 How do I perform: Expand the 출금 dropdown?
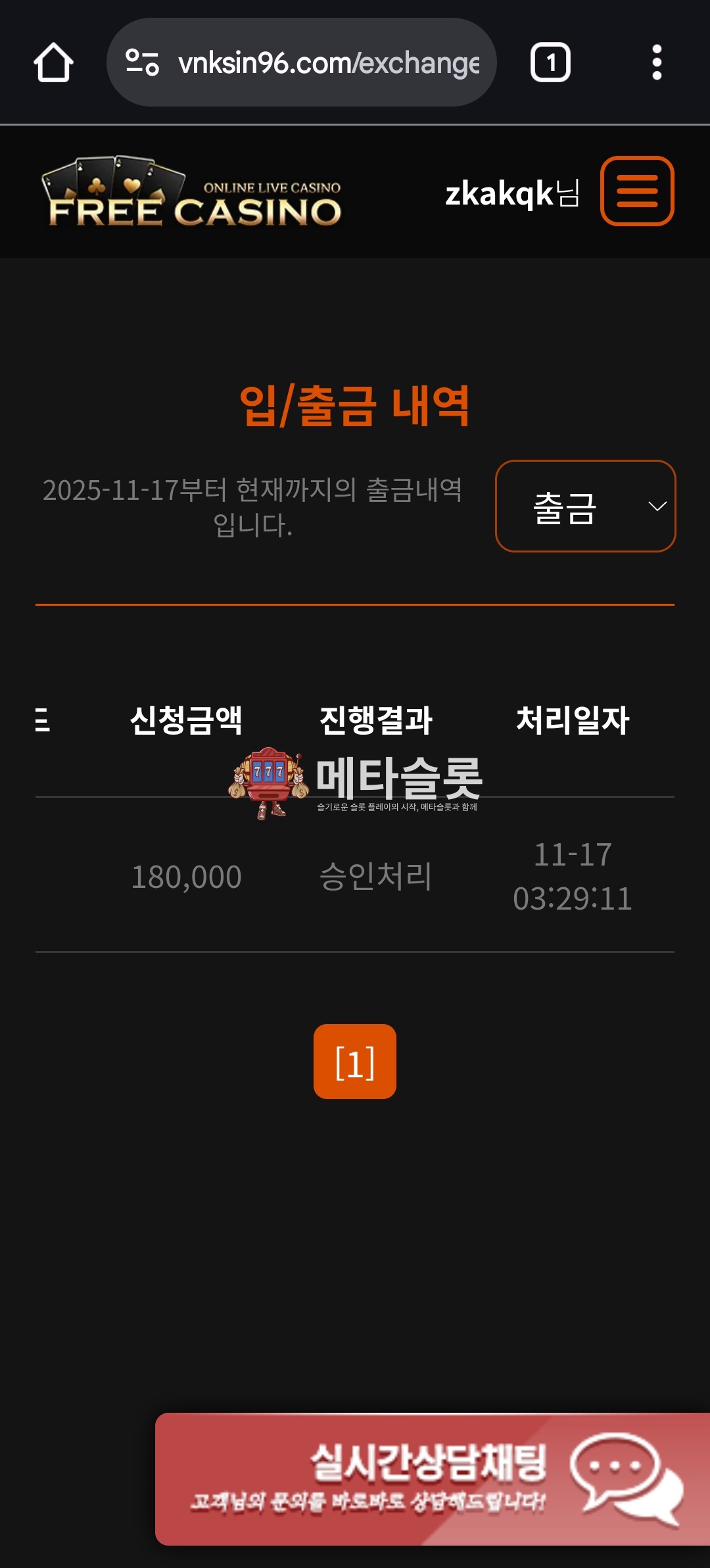coord(585,506)
